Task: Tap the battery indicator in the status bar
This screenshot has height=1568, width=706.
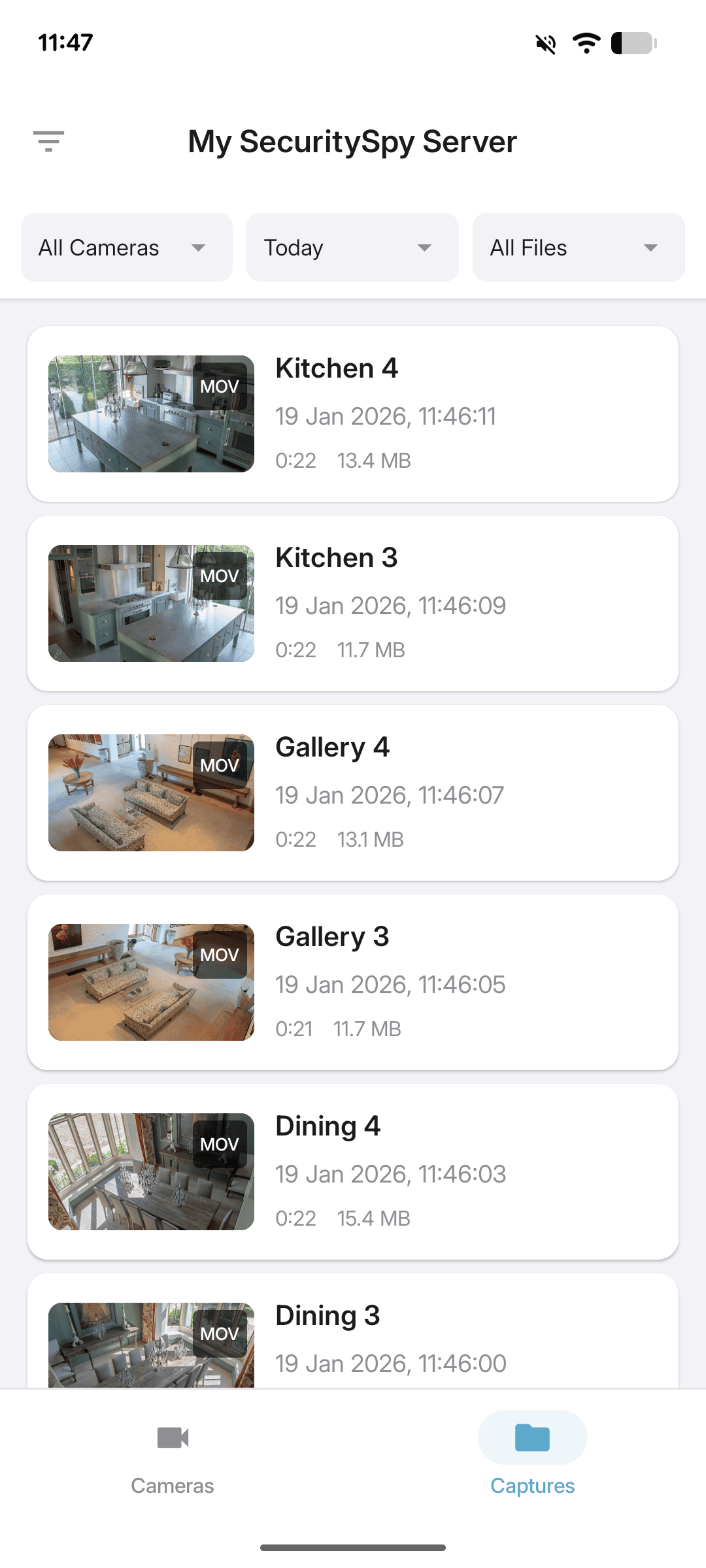Action: (631, 43)
